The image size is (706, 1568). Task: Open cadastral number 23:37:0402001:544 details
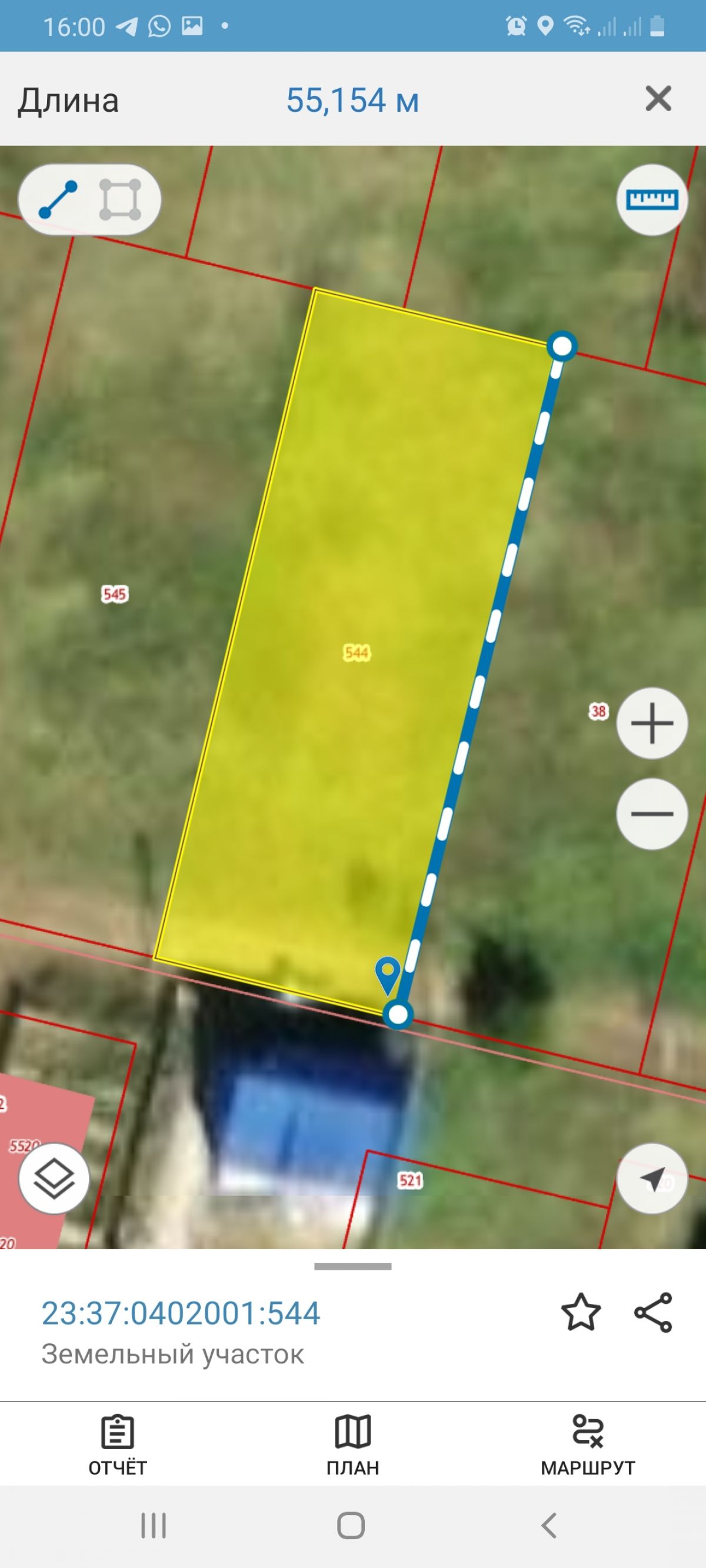(181, 1313)
